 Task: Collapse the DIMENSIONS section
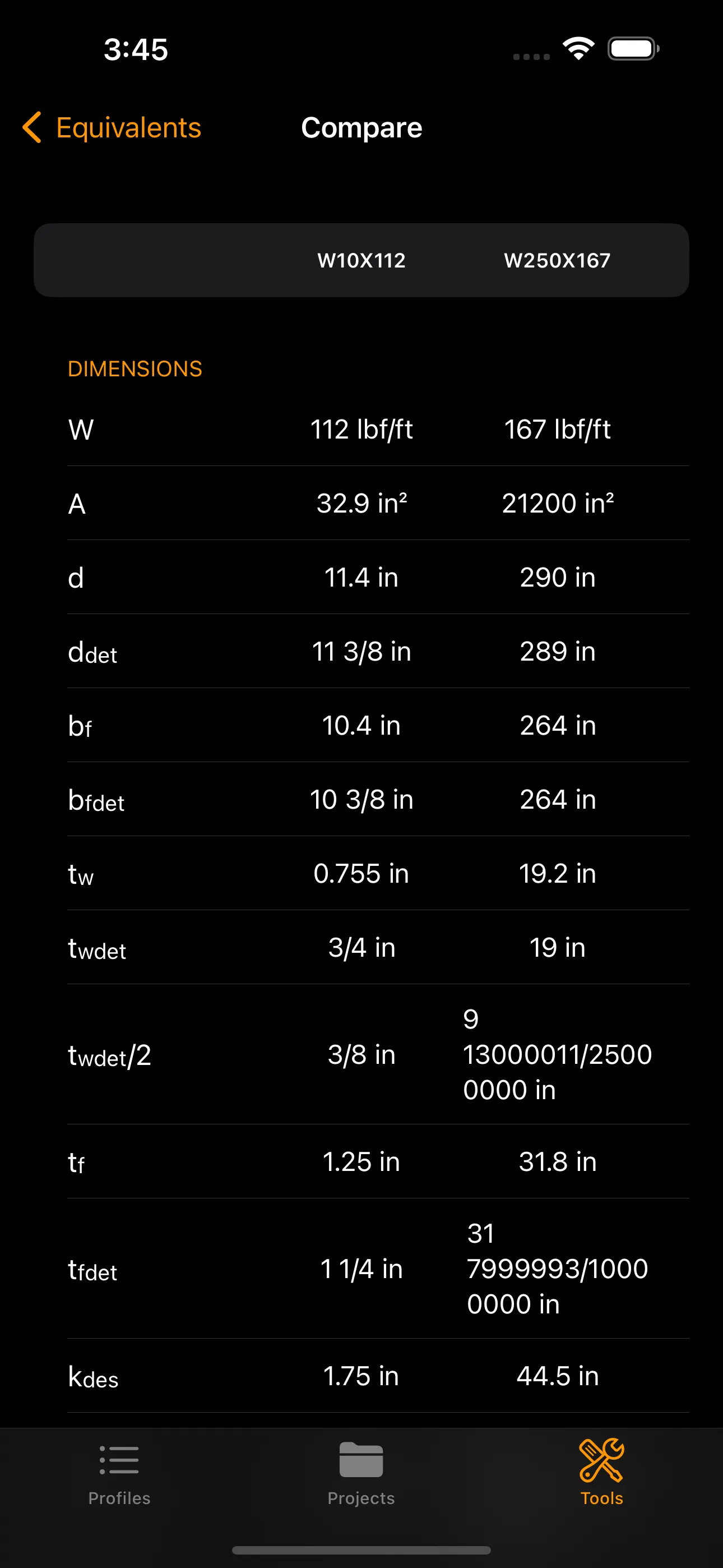[x=135, y=368]
